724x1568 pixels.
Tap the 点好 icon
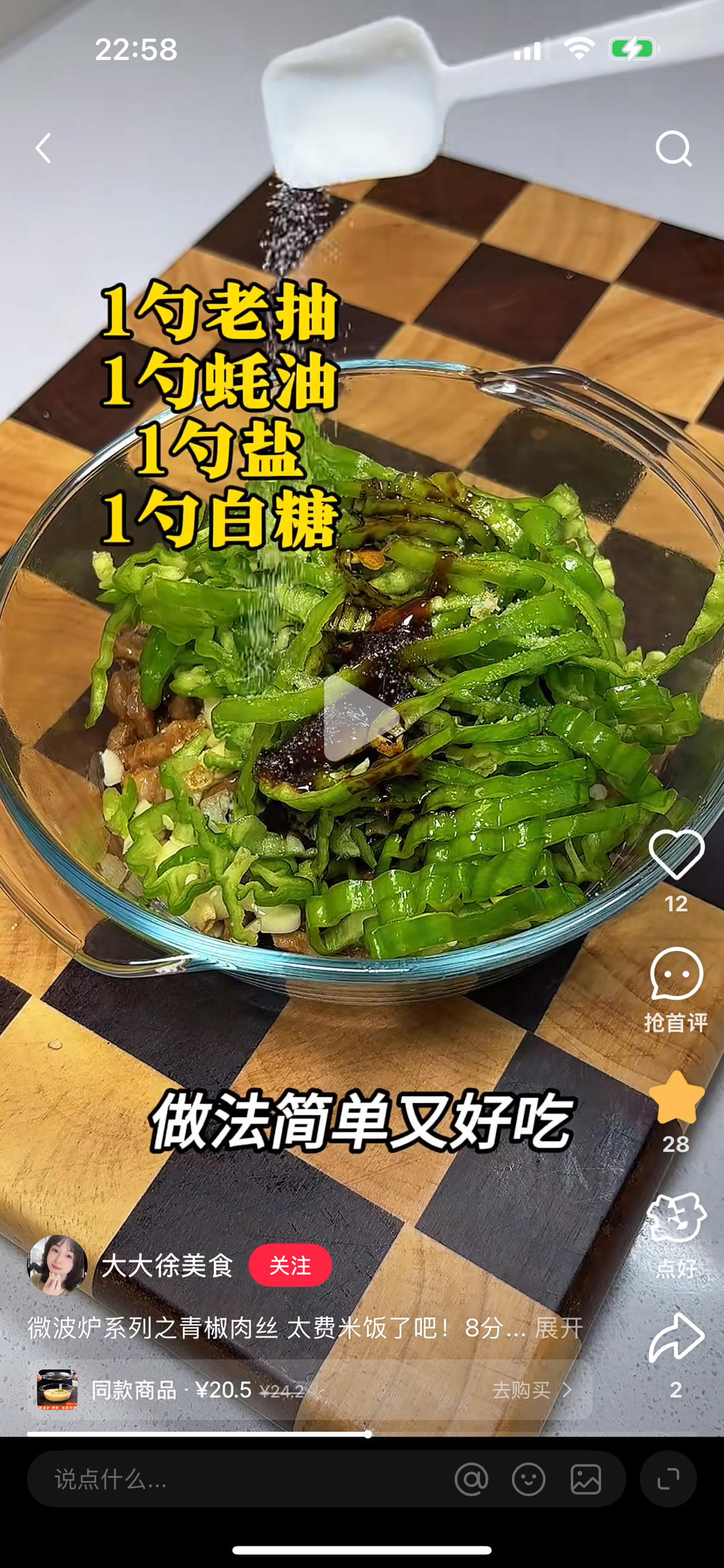pos(676,1219)
